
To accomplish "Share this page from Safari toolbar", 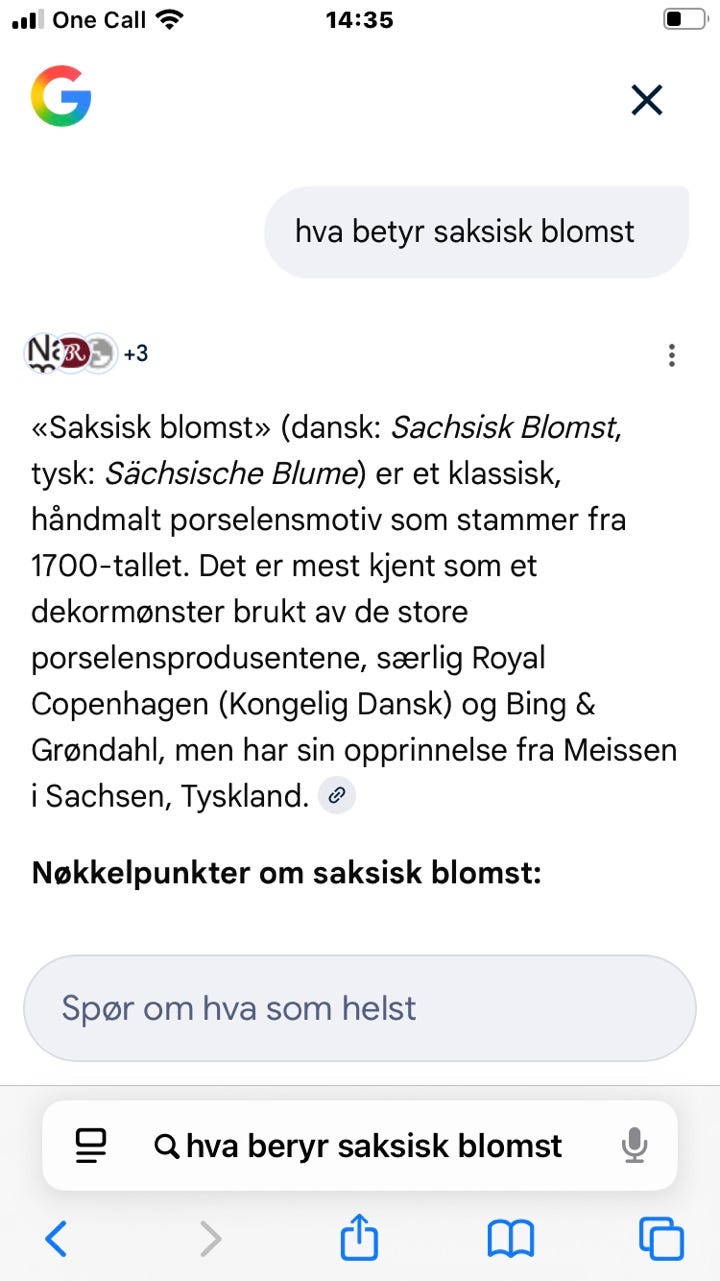I will (359, 1238).
